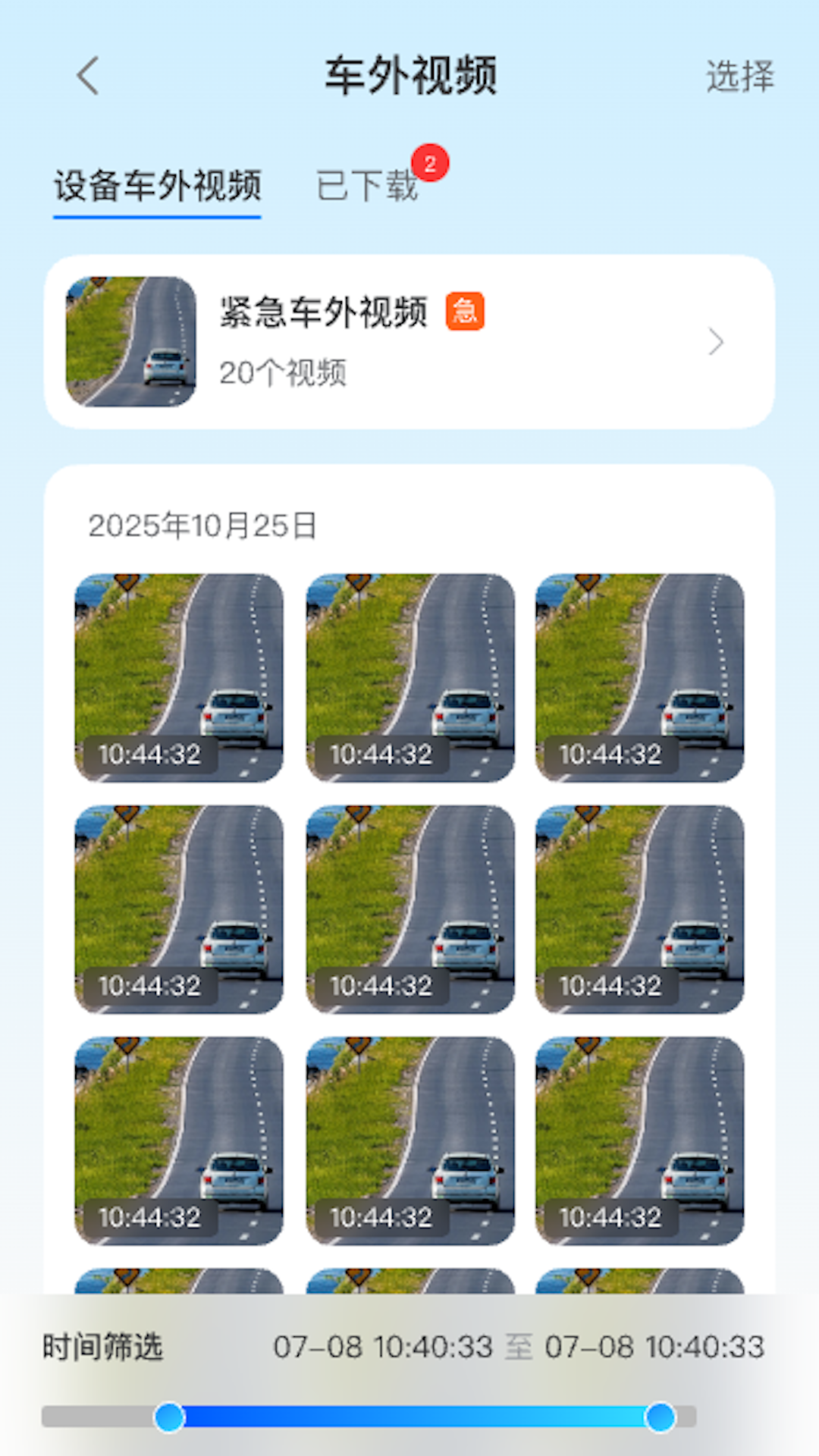Tap the date header 2025年10月25日
819x1456 pixels.
[203, 525]
